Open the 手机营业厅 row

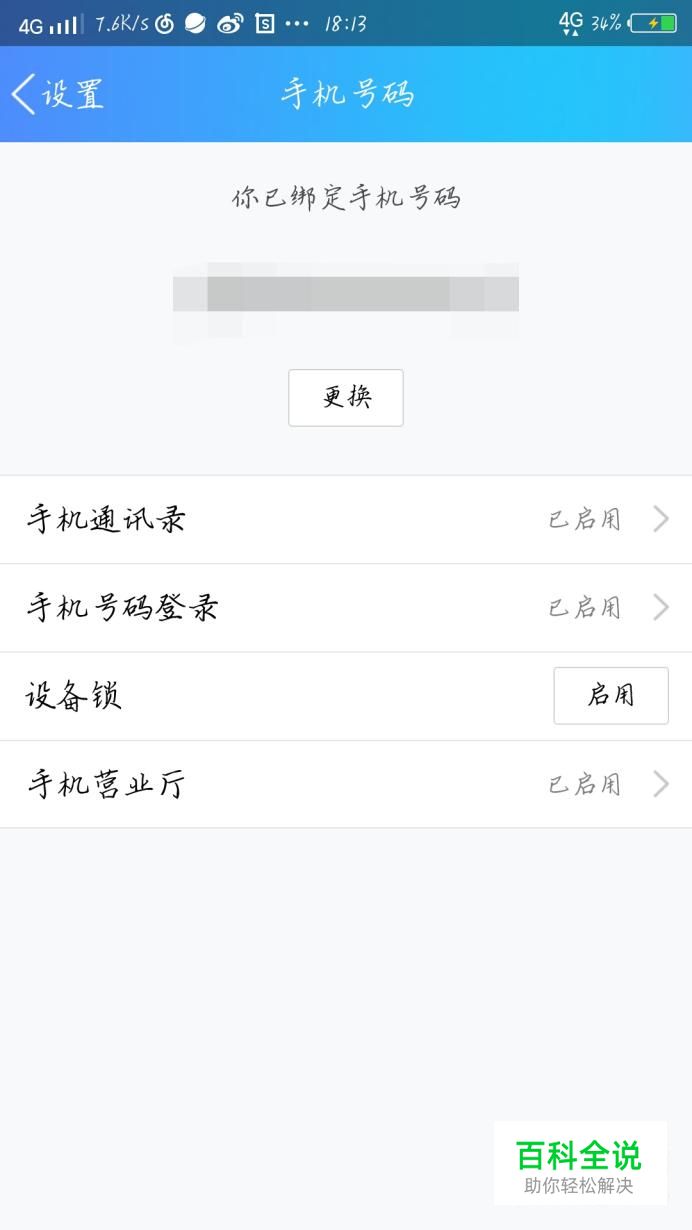coord(346,785)
